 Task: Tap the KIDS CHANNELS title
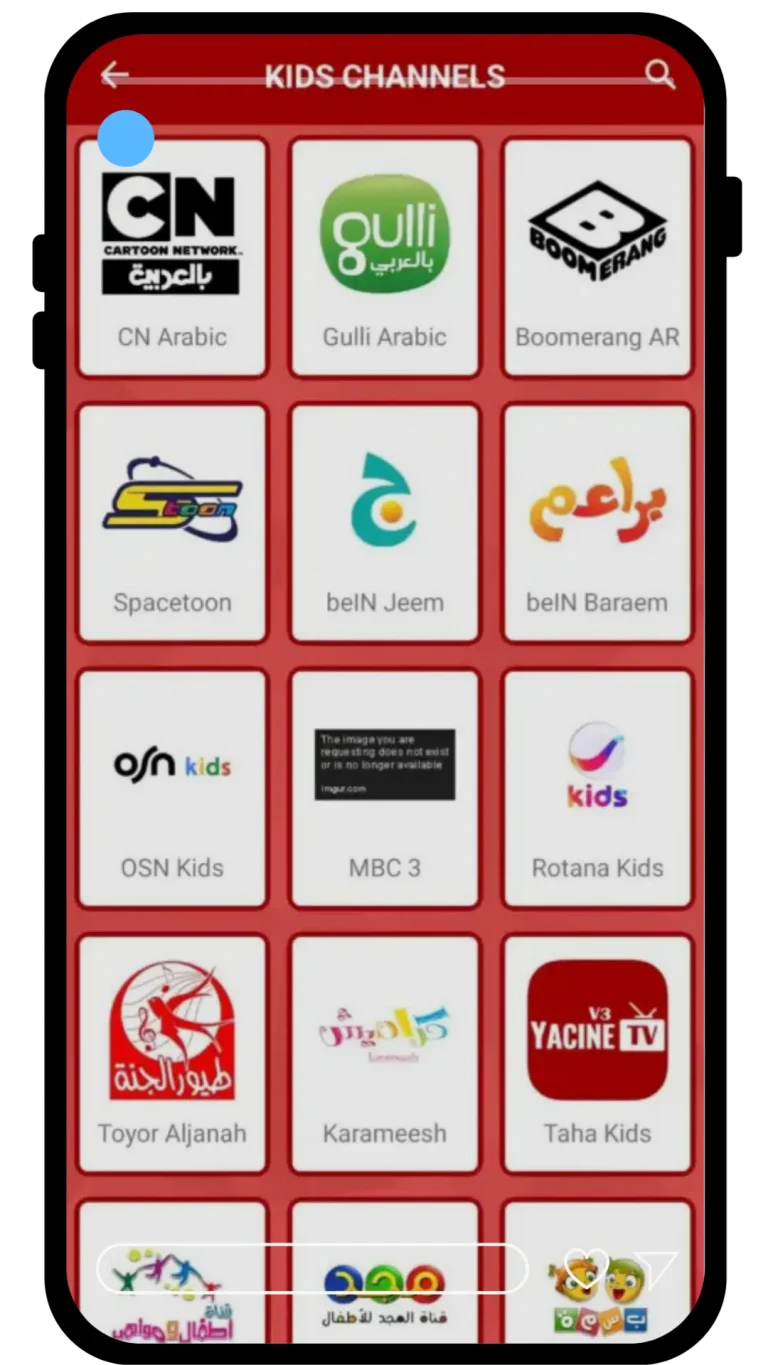(384, 76)
